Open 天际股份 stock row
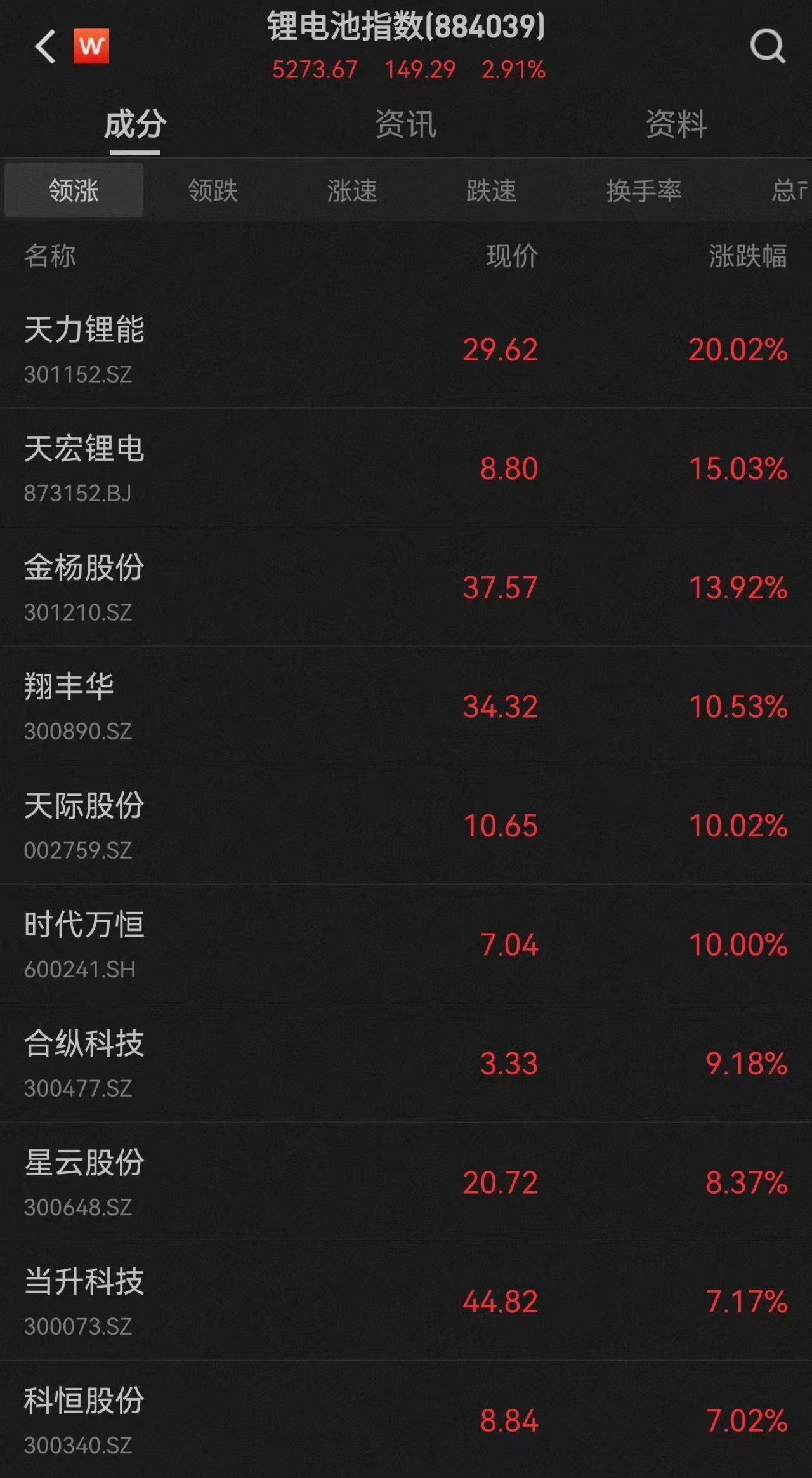 pos(406,825)
